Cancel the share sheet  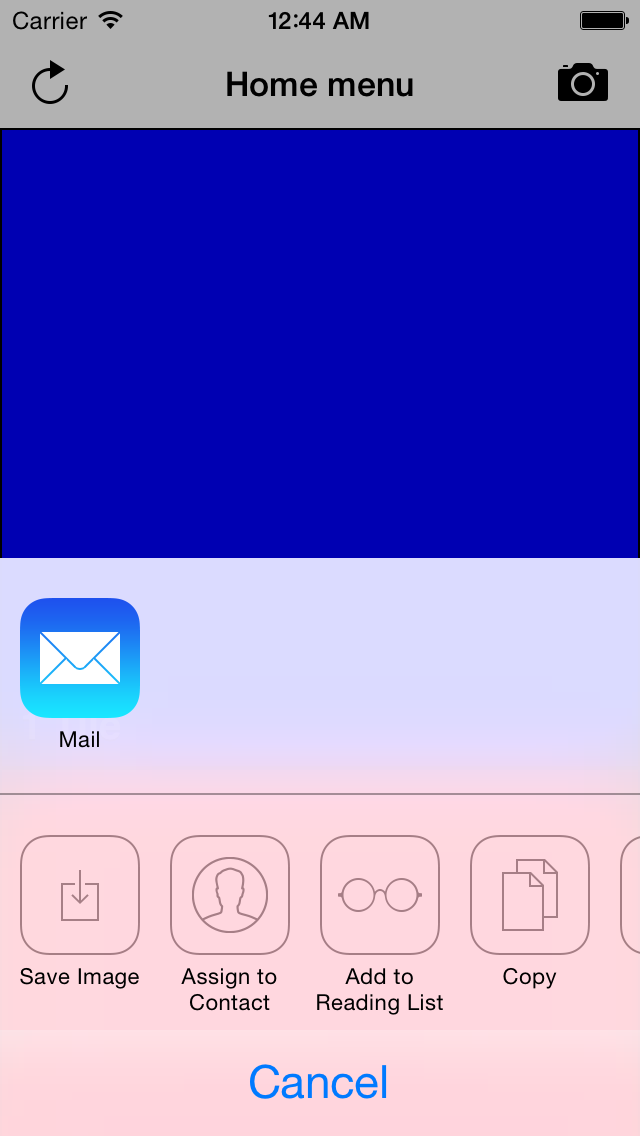point(319,1082)
